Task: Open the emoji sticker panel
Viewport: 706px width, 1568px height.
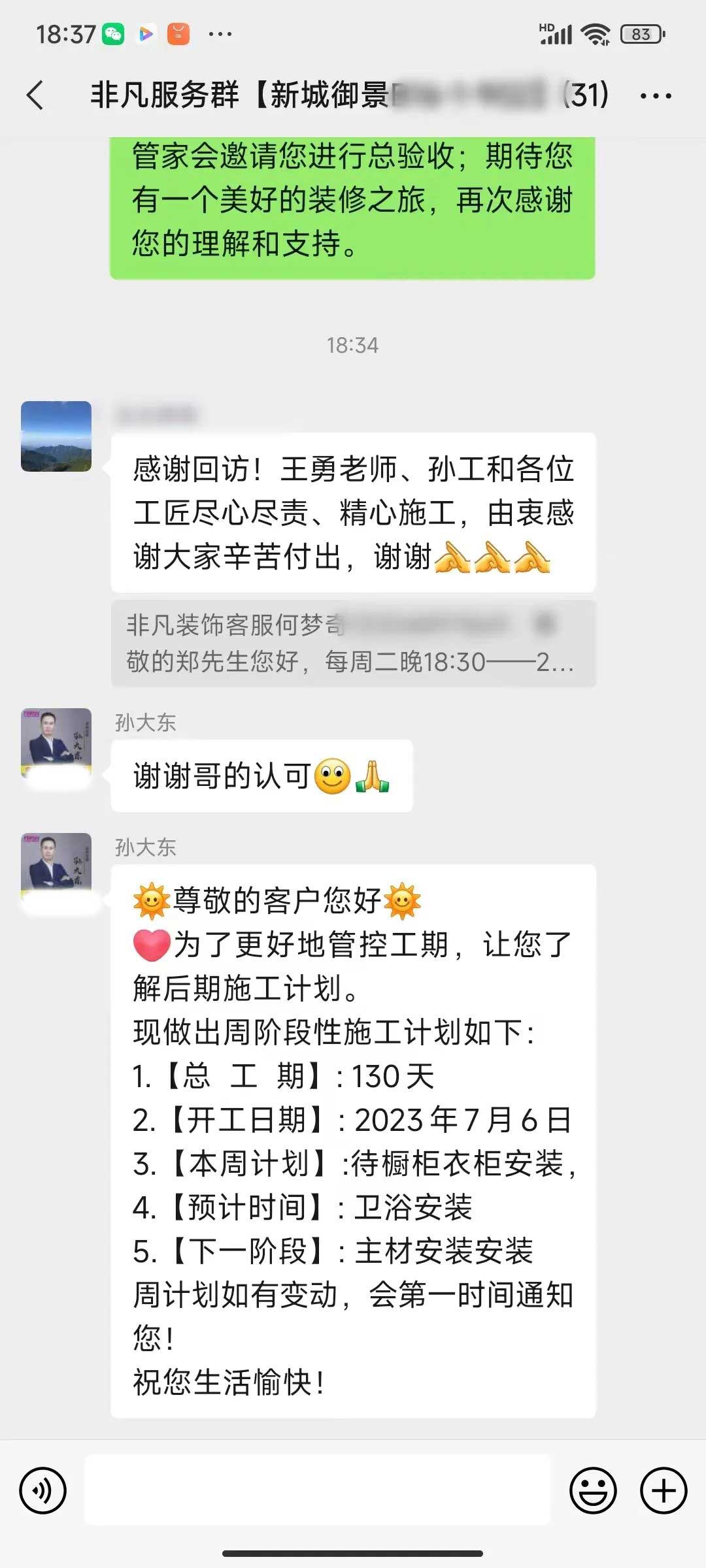Action: (x=593, y=1490)
